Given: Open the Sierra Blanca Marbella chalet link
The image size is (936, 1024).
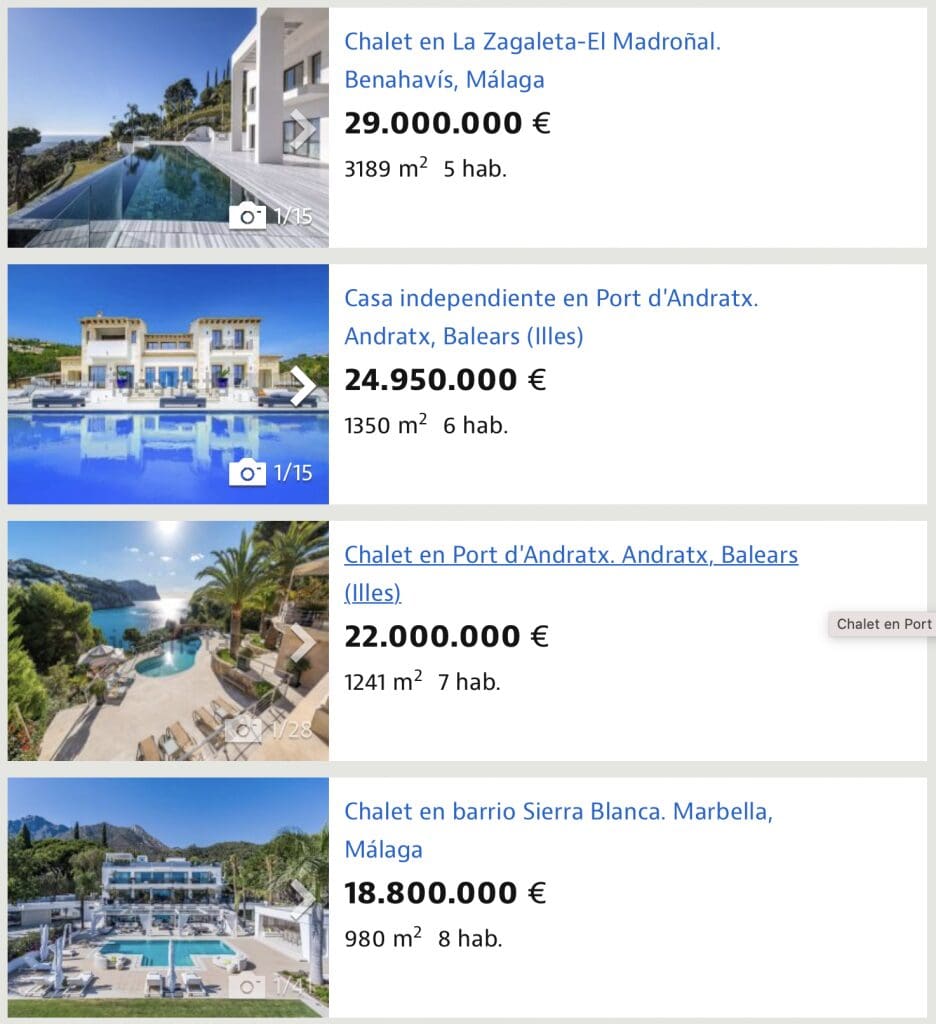Looking at the screenshot, I should click(558, 812).
